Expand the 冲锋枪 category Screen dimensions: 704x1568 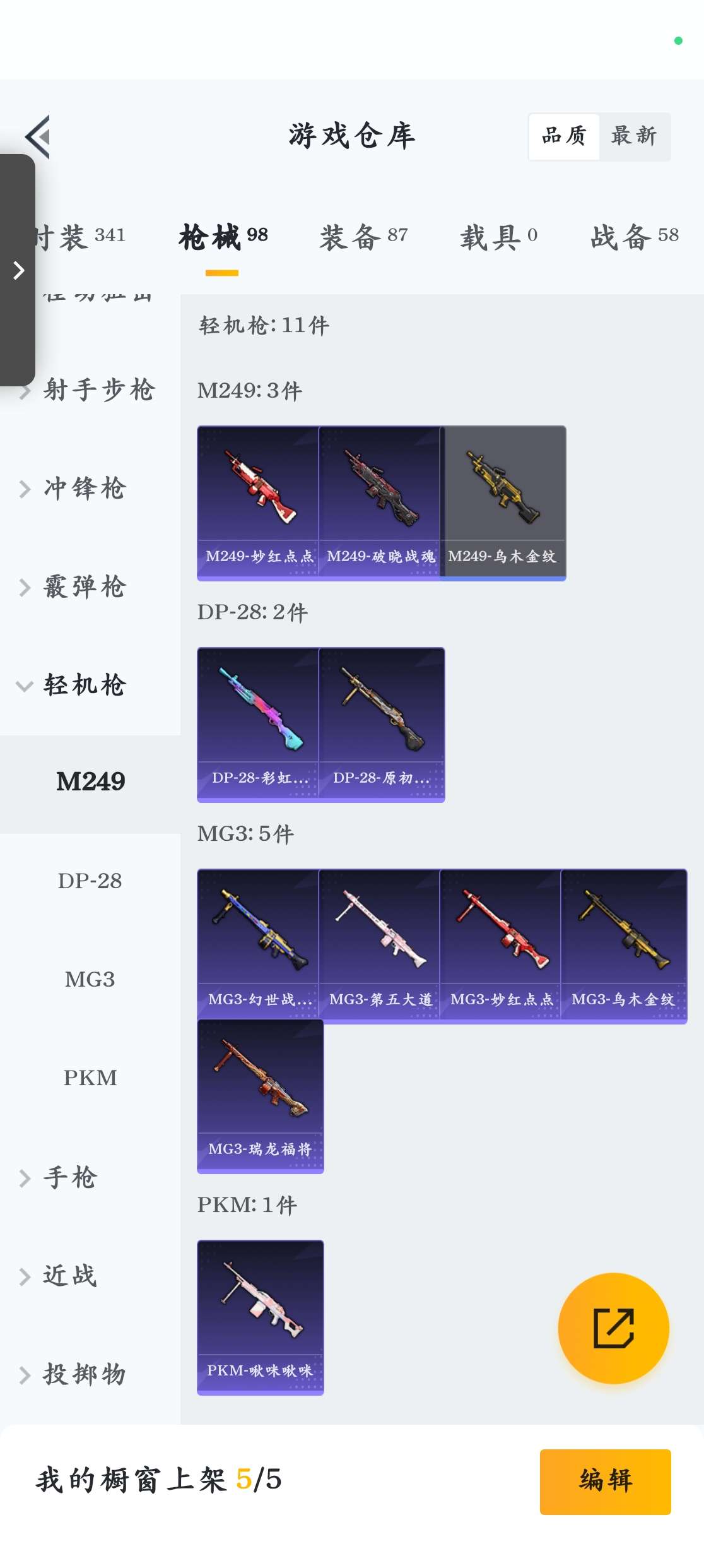click(85, 489)
